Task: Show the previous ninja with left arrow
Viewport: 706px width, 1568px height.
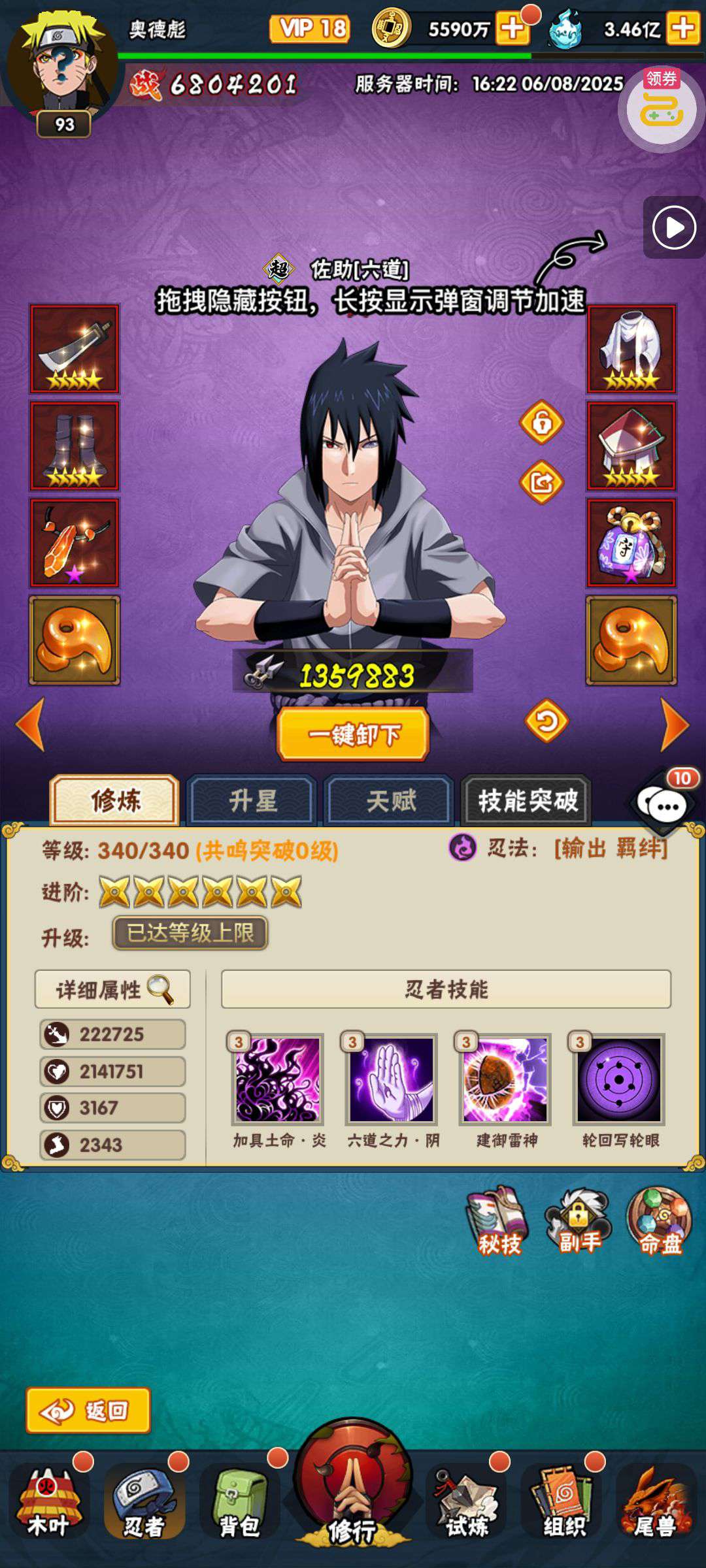Action: 31,725
